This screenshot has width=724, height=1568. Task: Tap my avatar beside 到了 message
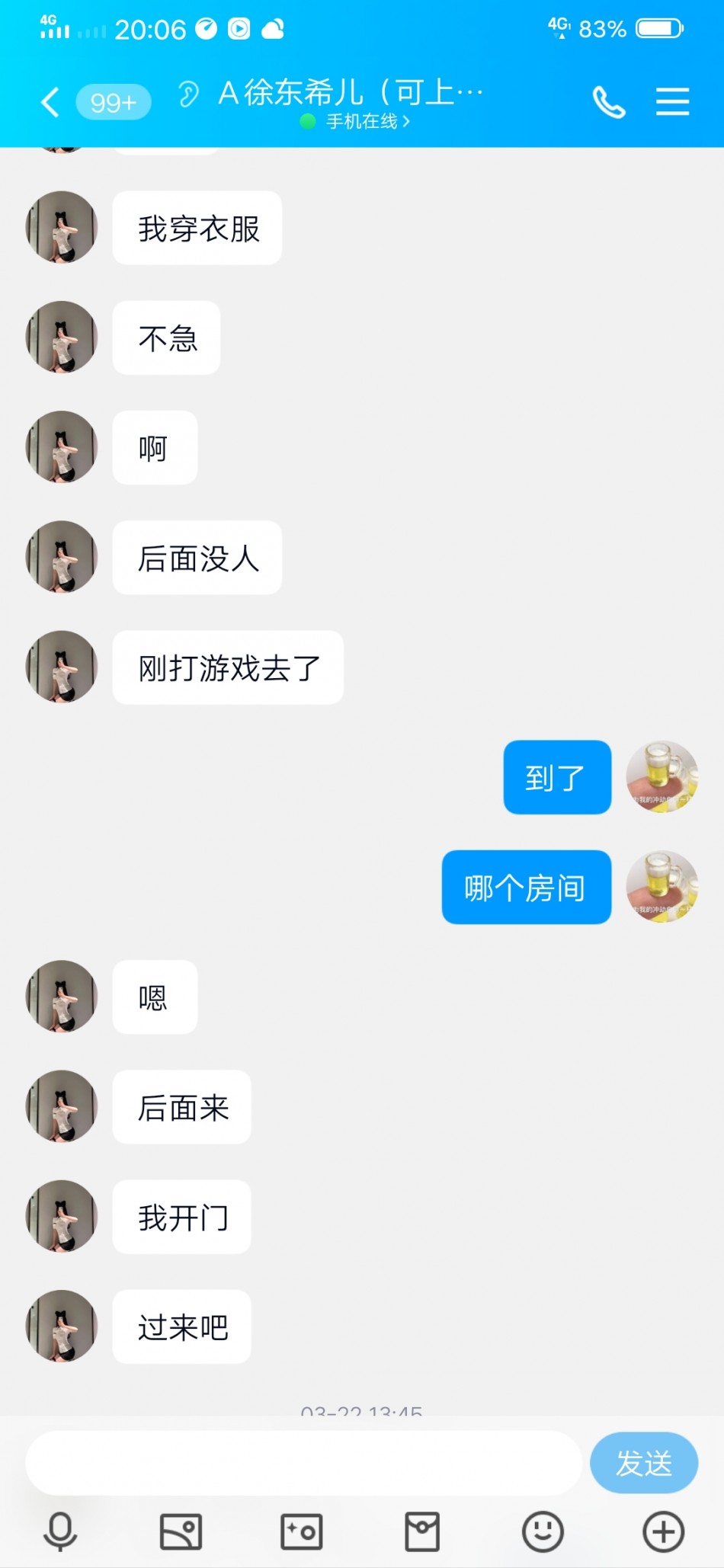tap(662, 776)
